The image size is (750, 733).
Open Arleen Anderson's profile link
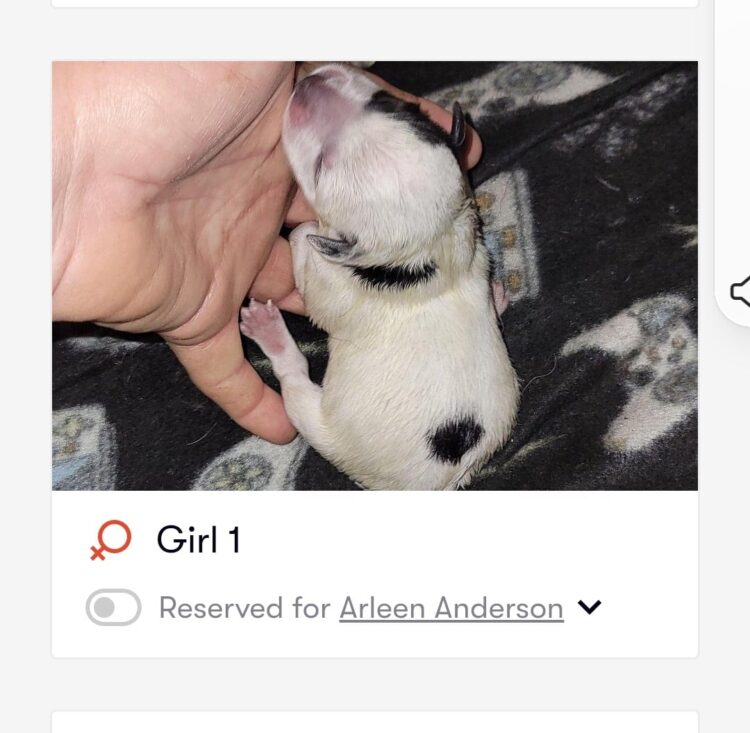tap(451, 608)
